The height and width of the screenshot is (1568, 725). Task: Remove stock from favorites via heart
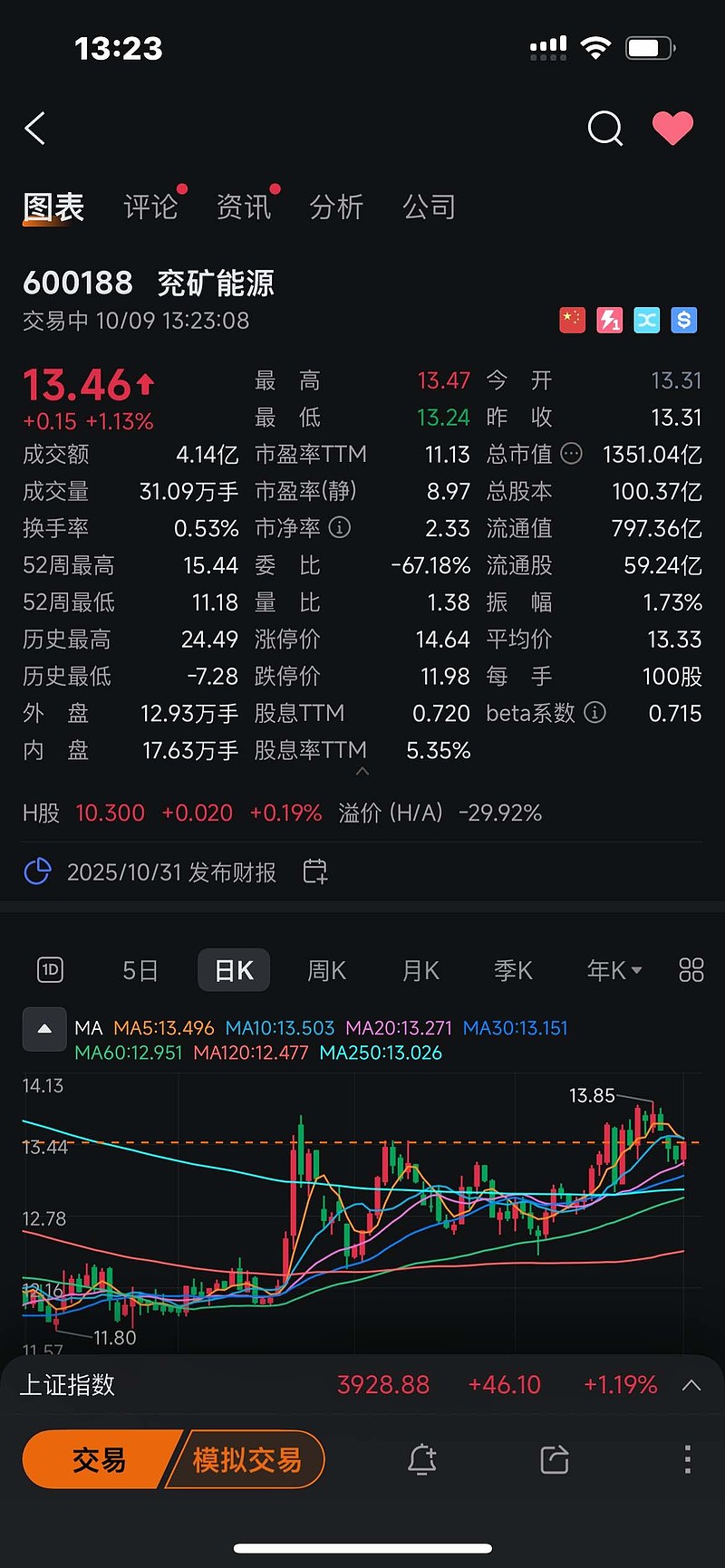click(672, 129)
